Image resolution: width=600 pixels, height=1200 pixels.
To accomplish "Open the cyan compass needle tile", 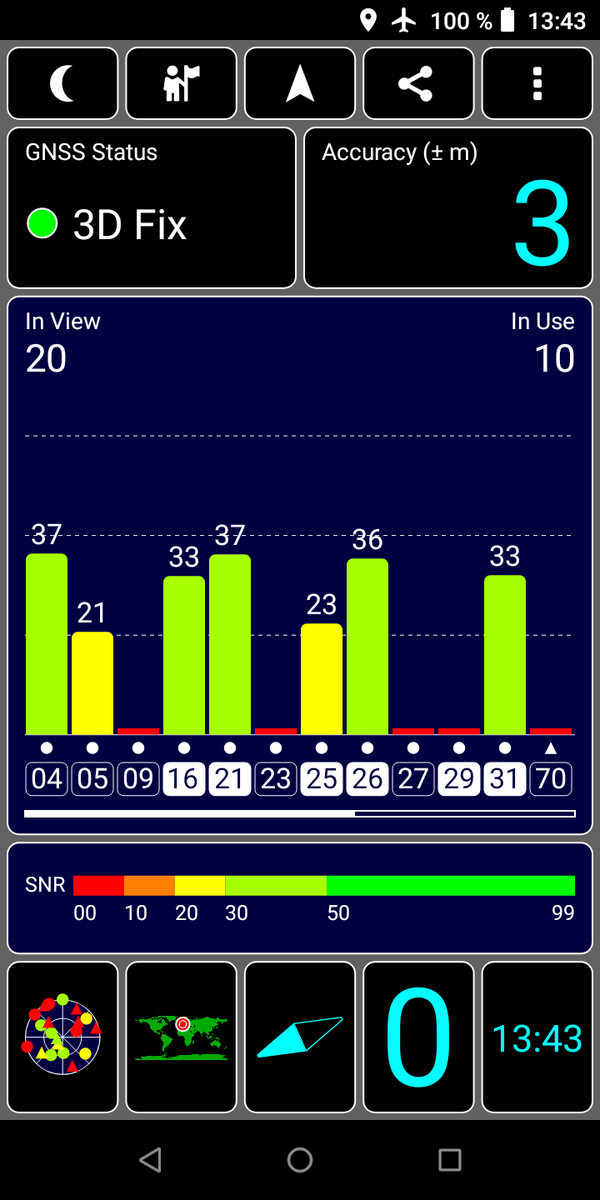I will 300,1037.
